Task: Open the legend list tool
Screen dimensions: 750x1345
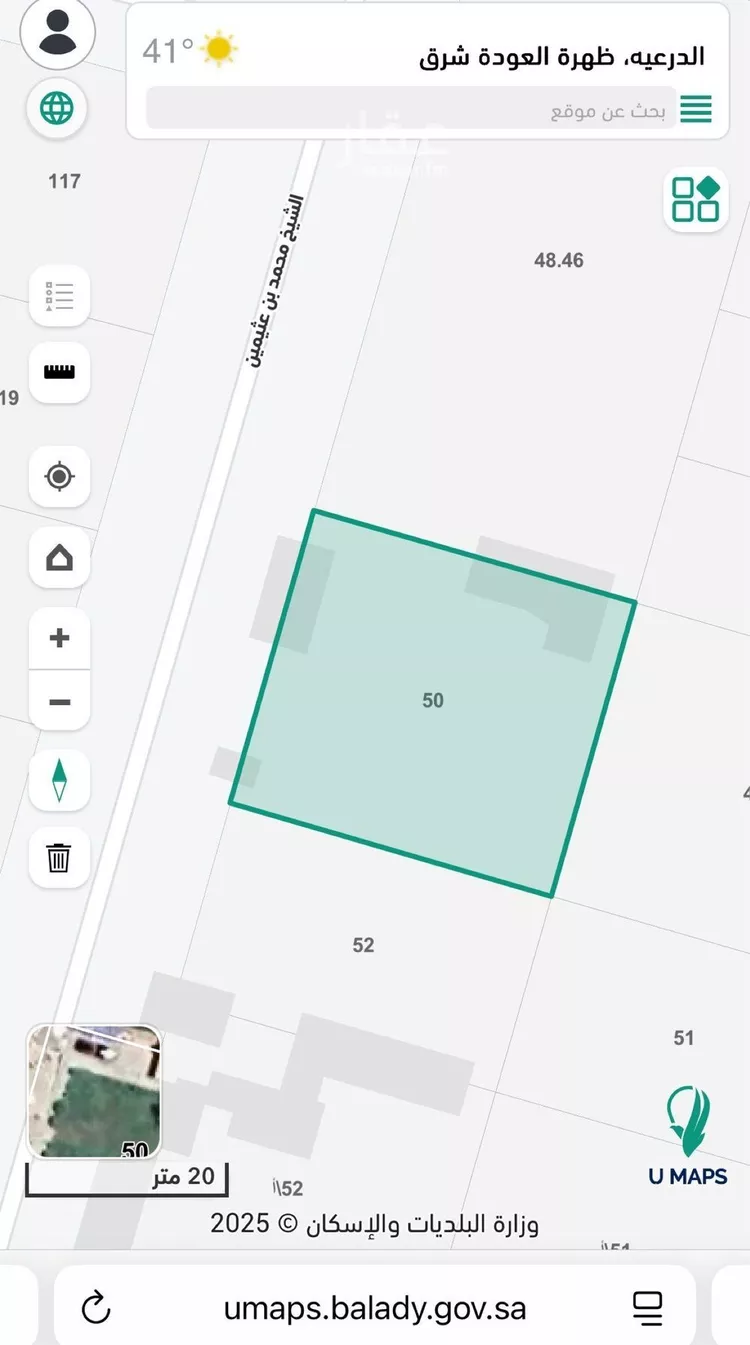Action: pyautogui.click(x=59, y=296)
